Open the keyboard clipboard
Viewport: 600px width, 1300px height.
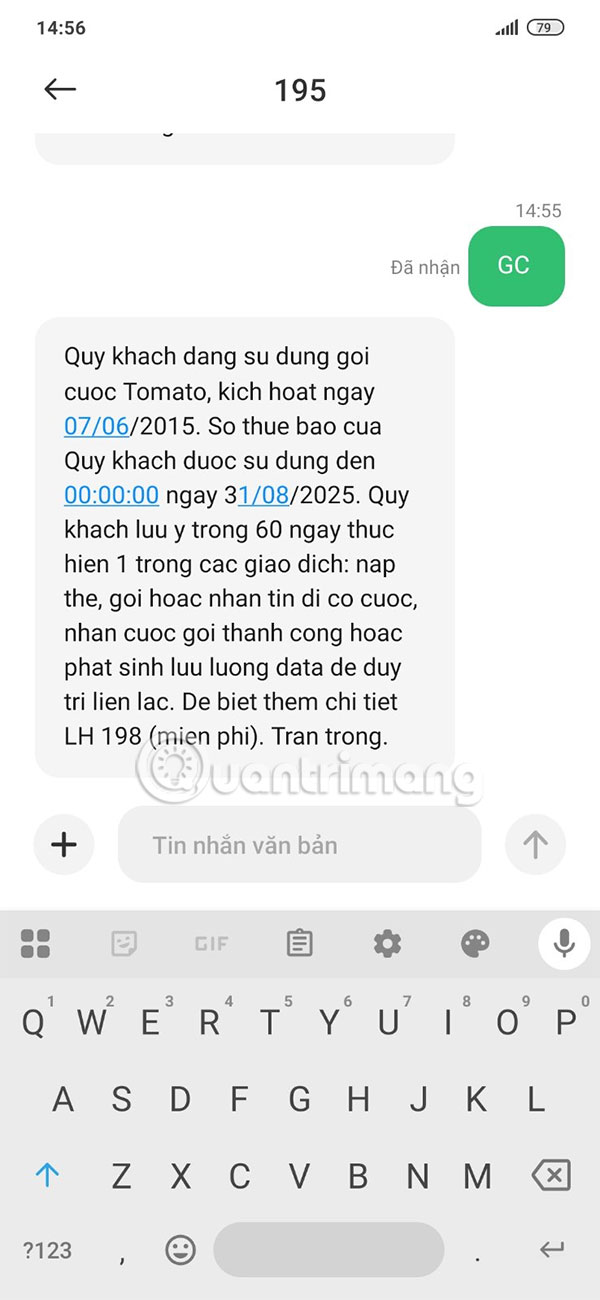(x=299, y=943)
